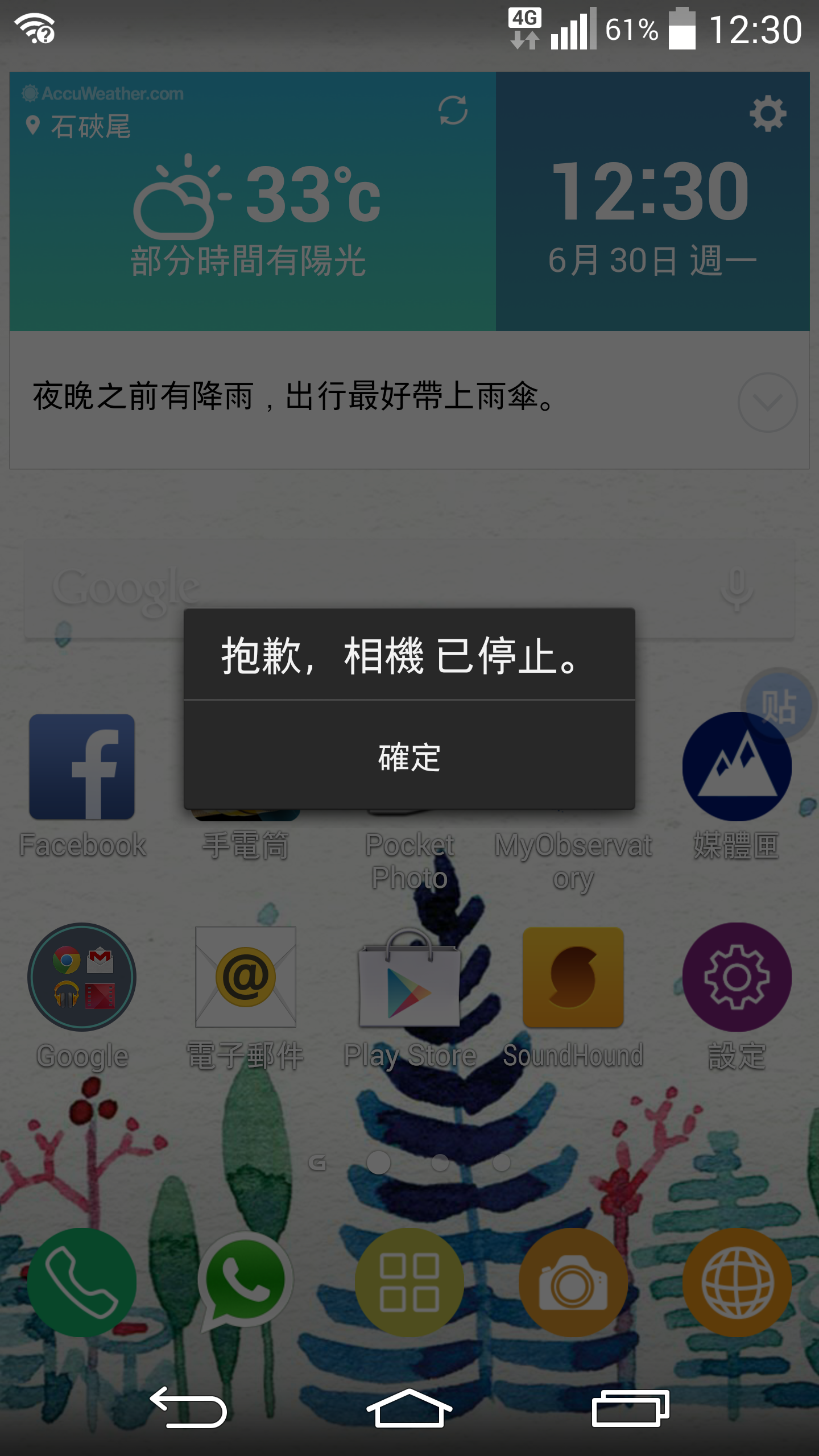
Task: Open weather widget settings gear
Action: coord(768,114)
